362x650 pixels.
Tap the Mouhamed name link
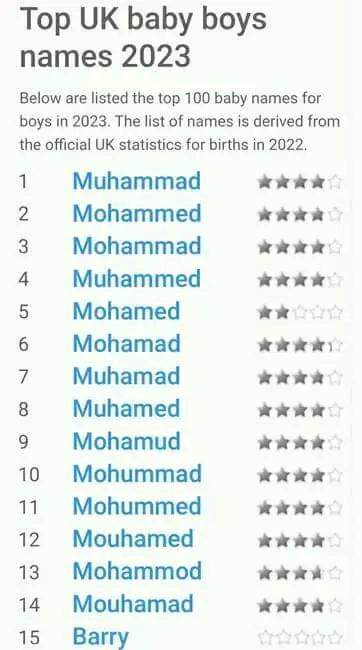coord(133,539)
